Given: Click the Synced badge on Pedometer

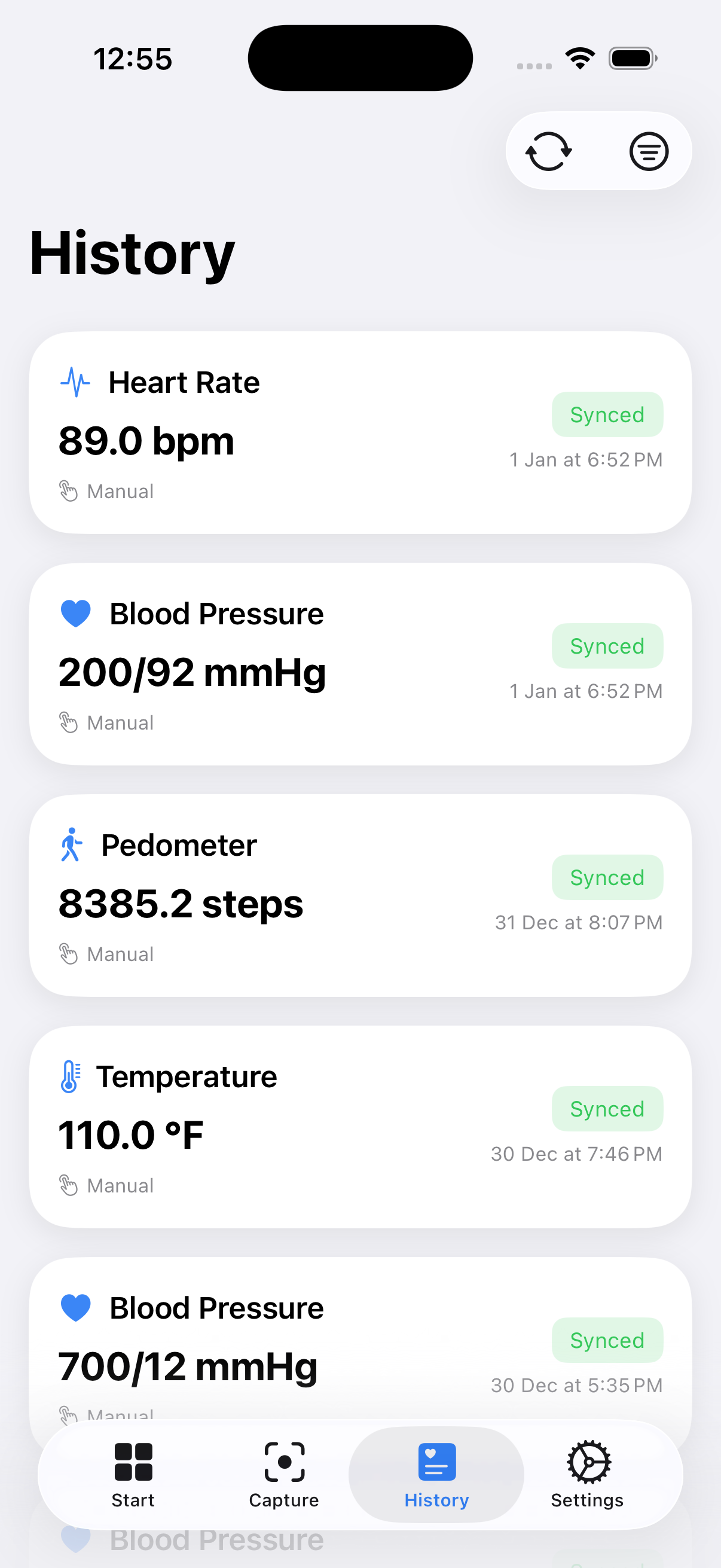Looking at the screenshot, I should [x=607, y=877].
